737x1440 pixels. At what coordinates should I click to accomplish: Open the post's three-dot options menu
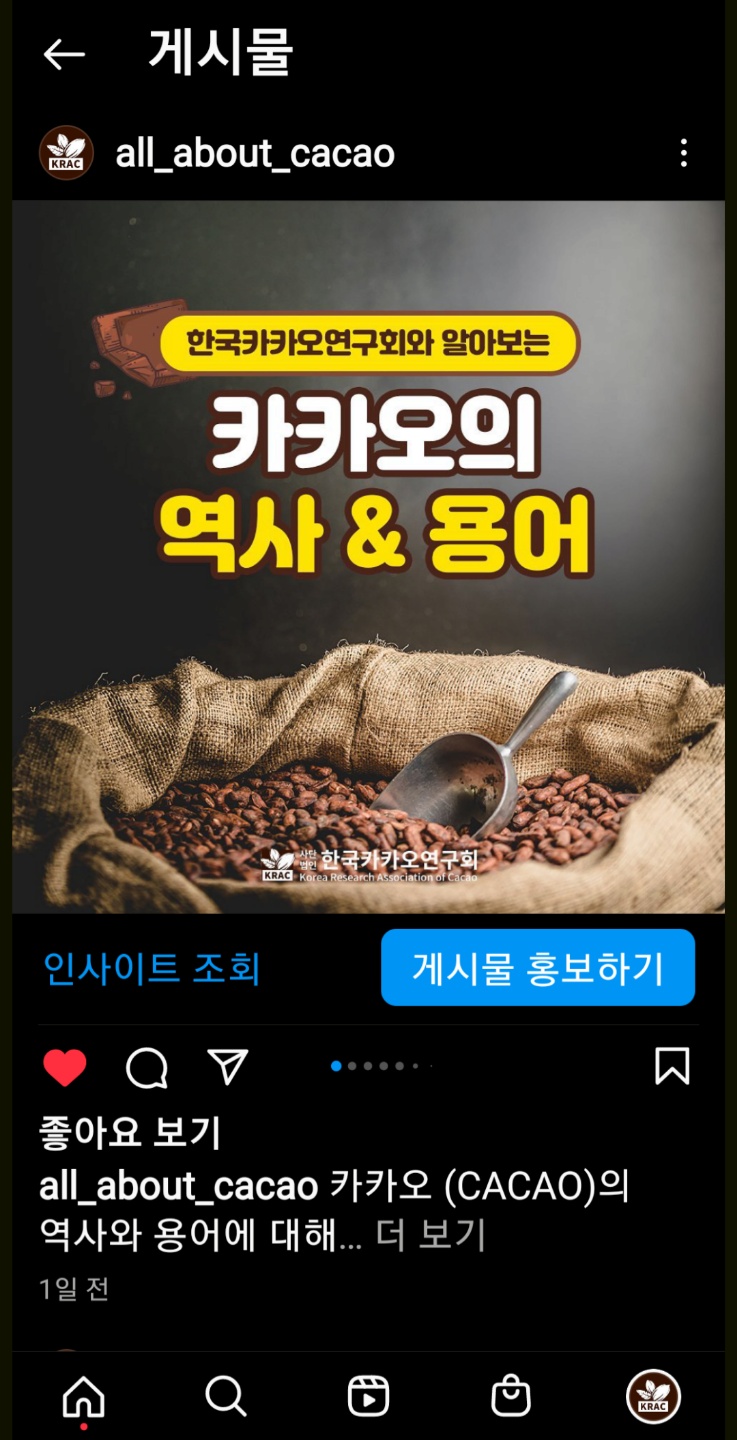click(x=683, y=153)
